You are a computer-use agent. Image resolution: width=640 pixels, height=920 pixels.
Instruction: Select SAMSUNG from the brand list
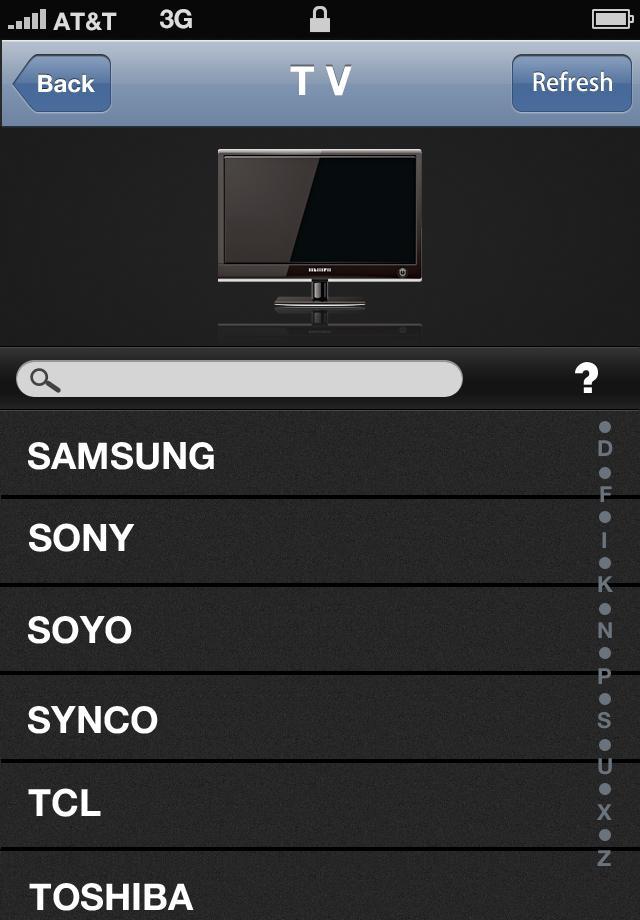[x=120, y=456]
